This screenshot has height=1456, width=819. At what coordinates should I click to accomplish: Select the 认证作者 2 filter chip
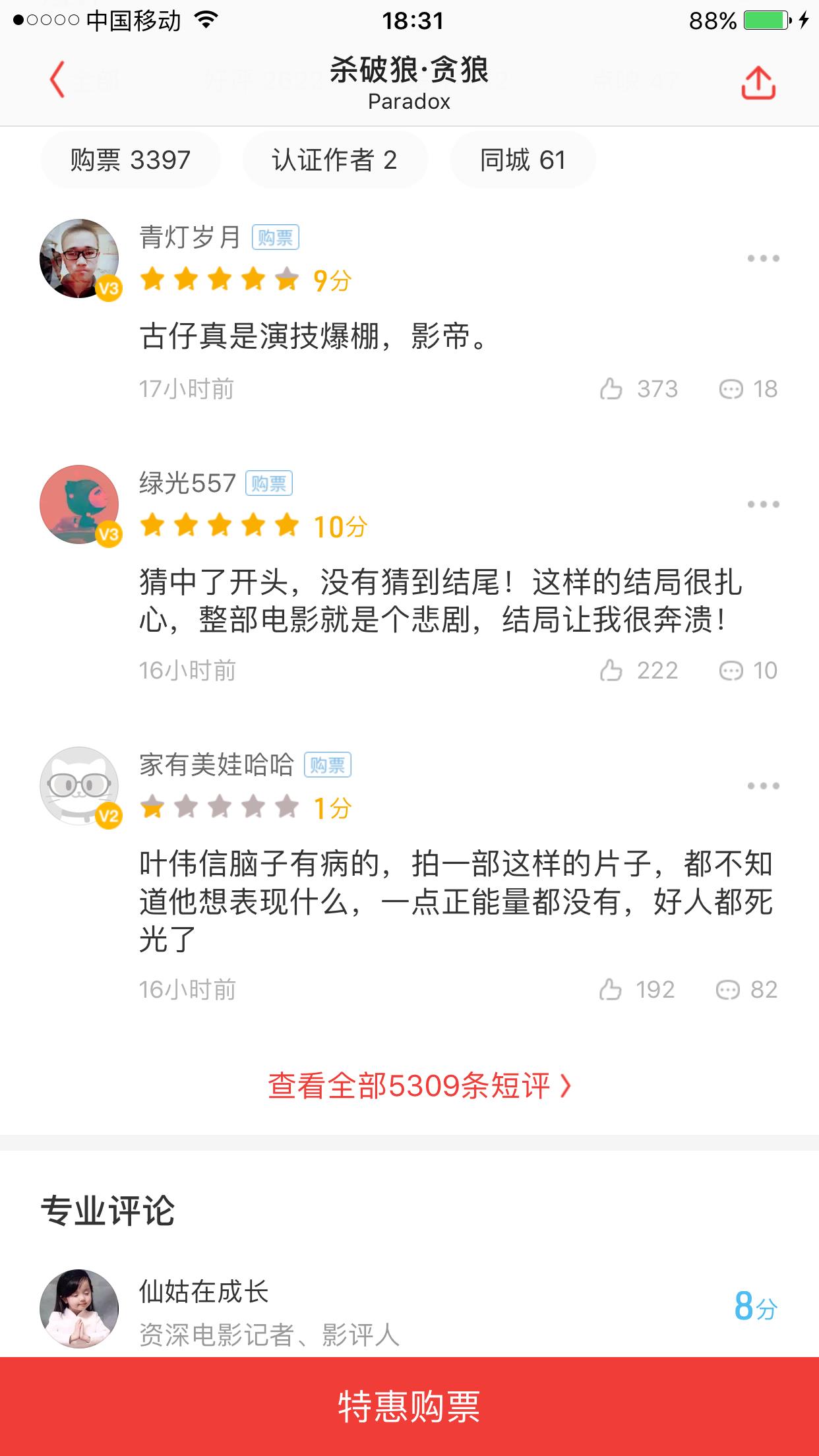(x=334, y=160)
